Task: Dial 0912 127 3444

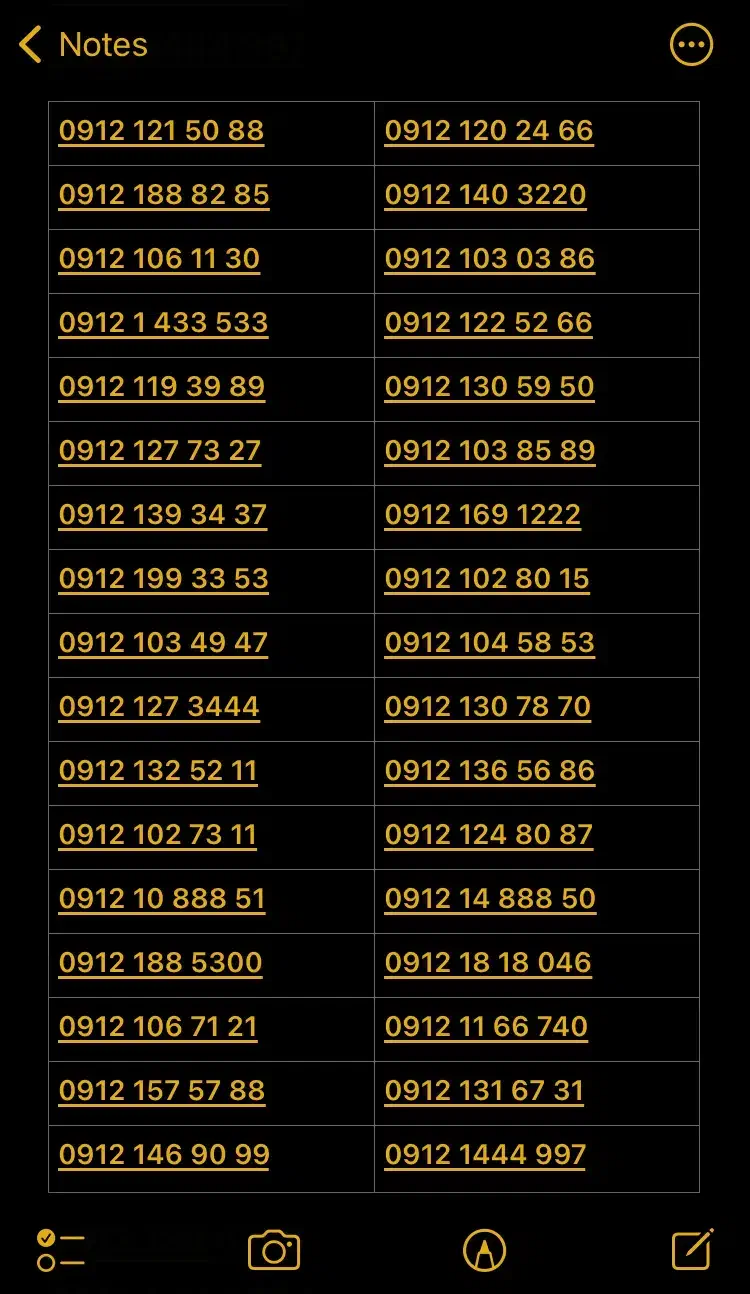Action: [159, 707]
